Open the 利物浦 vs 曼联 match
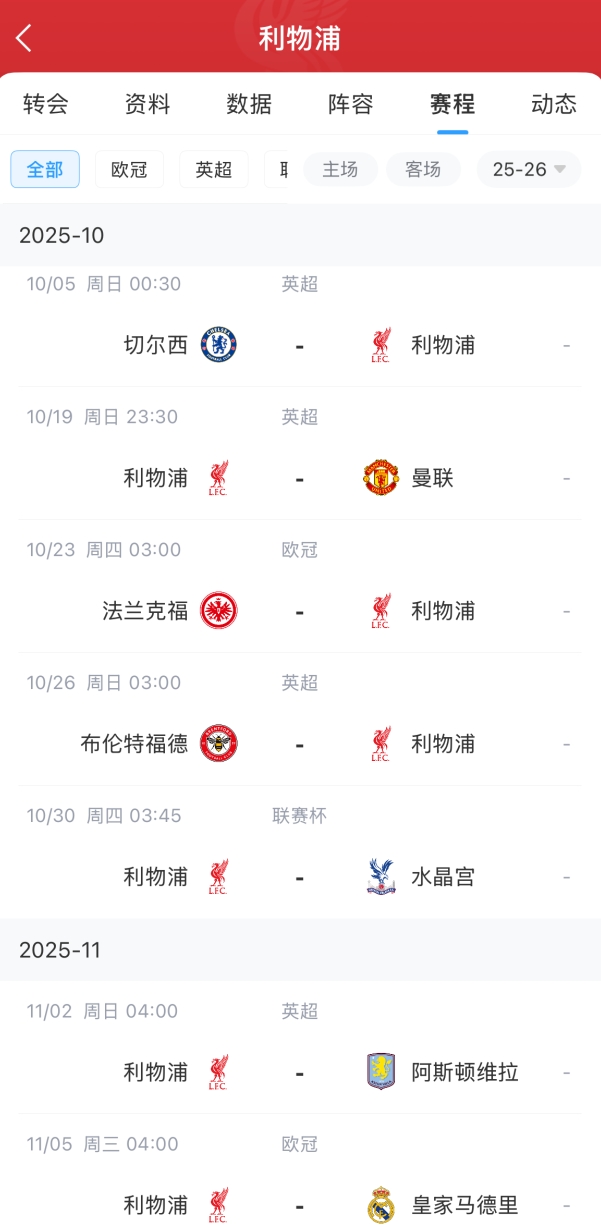Viewport: 601px width, 1226px height. pyautogui.click(x=300, y=478)
